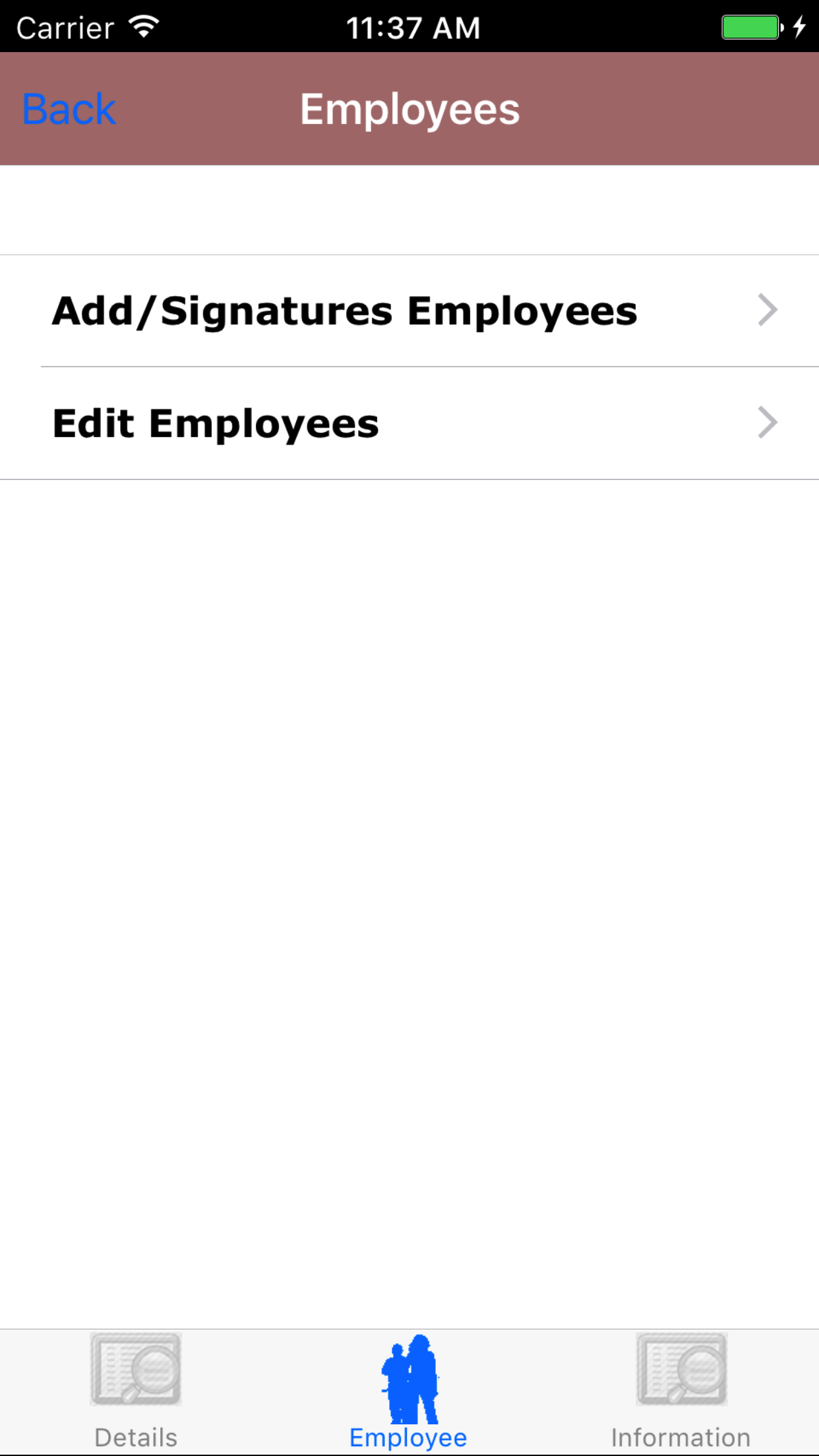
Task: Go back using the Back button
Action: 69,109
